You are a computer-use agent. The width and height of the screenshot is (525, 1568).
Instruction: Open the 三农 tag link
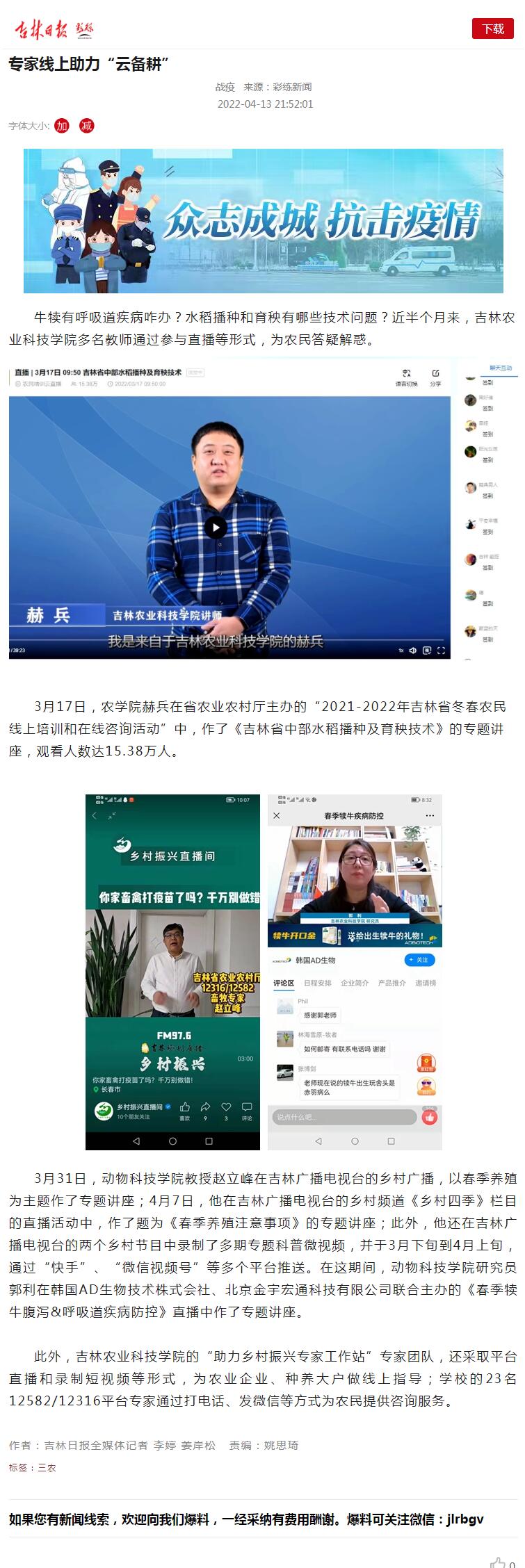click(47, 1467)
